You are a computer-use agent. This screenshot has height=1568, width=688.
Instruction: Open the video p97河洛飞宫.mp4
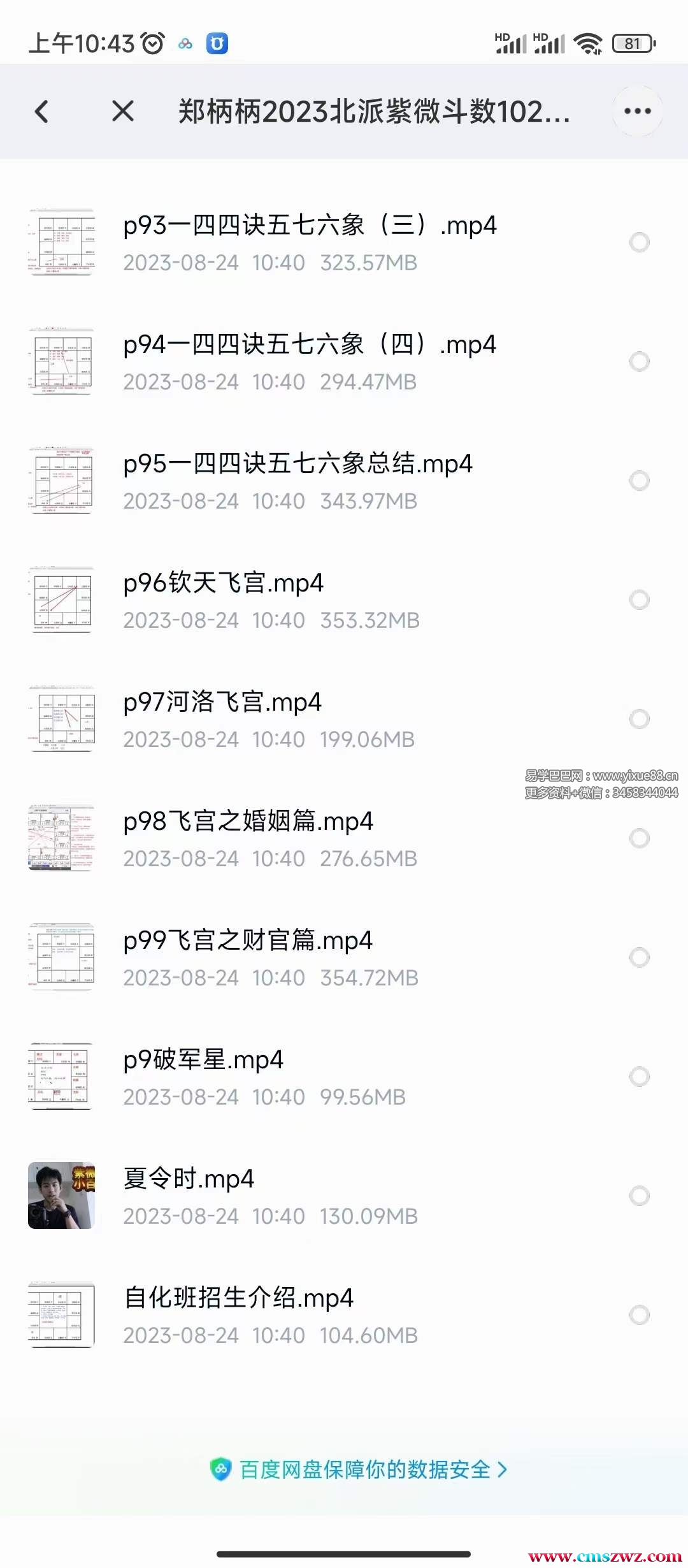click(222, 703)
